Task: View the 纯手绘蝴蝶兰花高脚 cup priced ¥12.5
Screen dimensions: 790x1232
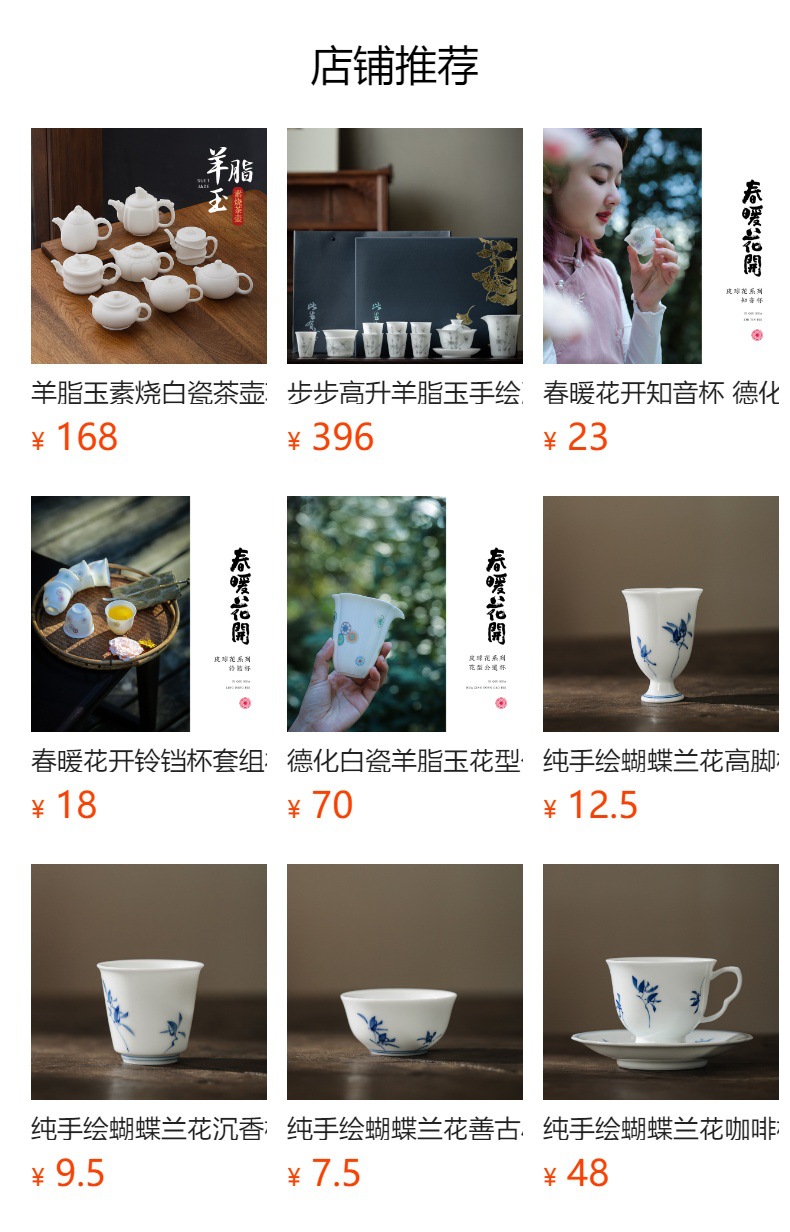Action: (x=660, y=614)
